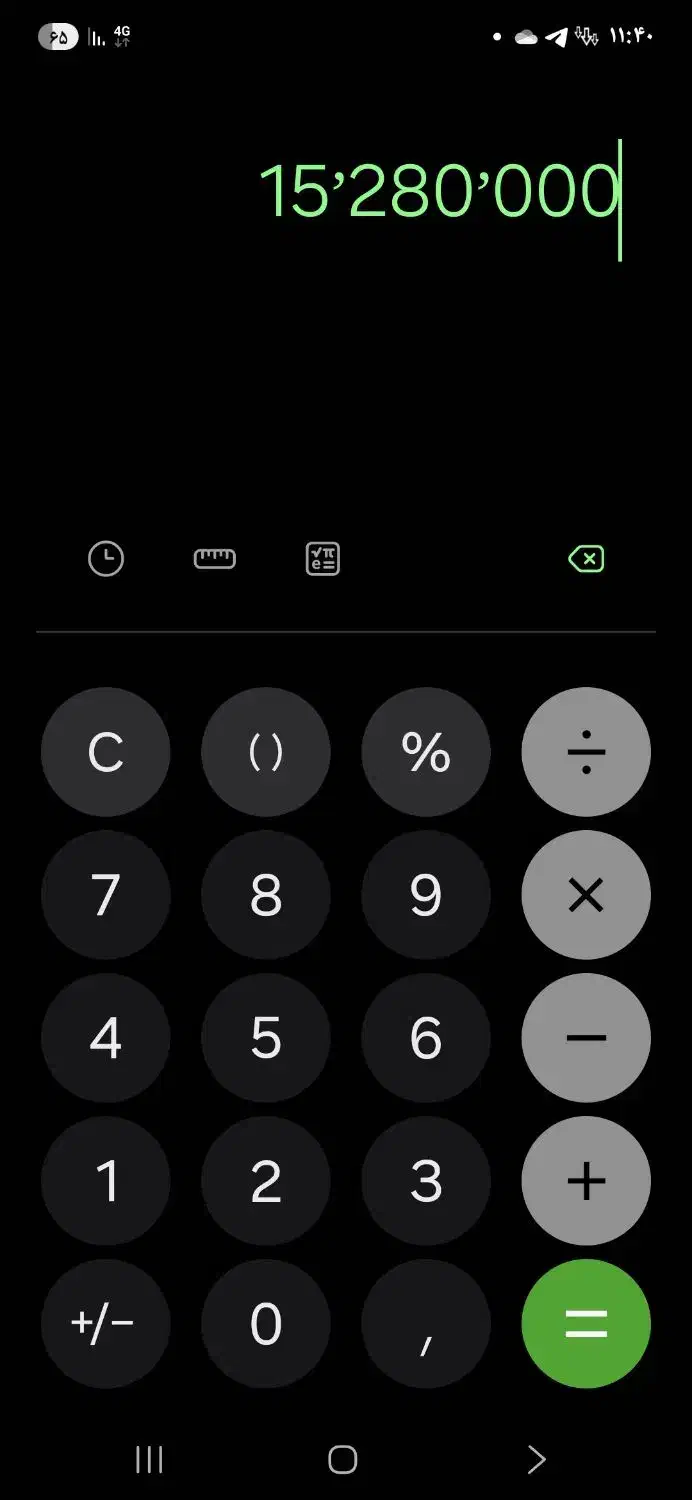Select the multiplication operator

(x=586, y=895)
